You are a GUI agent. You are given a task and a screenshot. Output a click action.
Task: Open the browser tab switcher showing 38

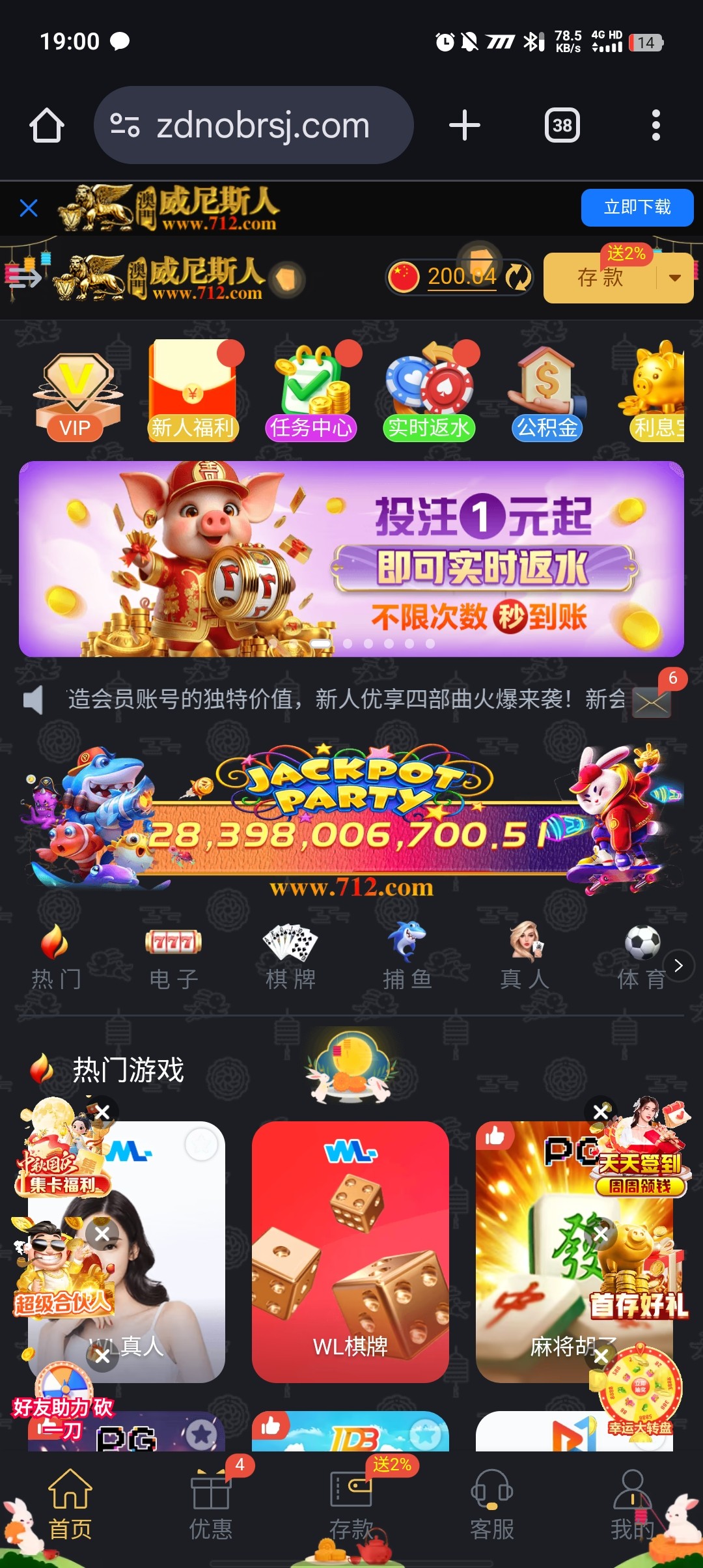[562, 124]
